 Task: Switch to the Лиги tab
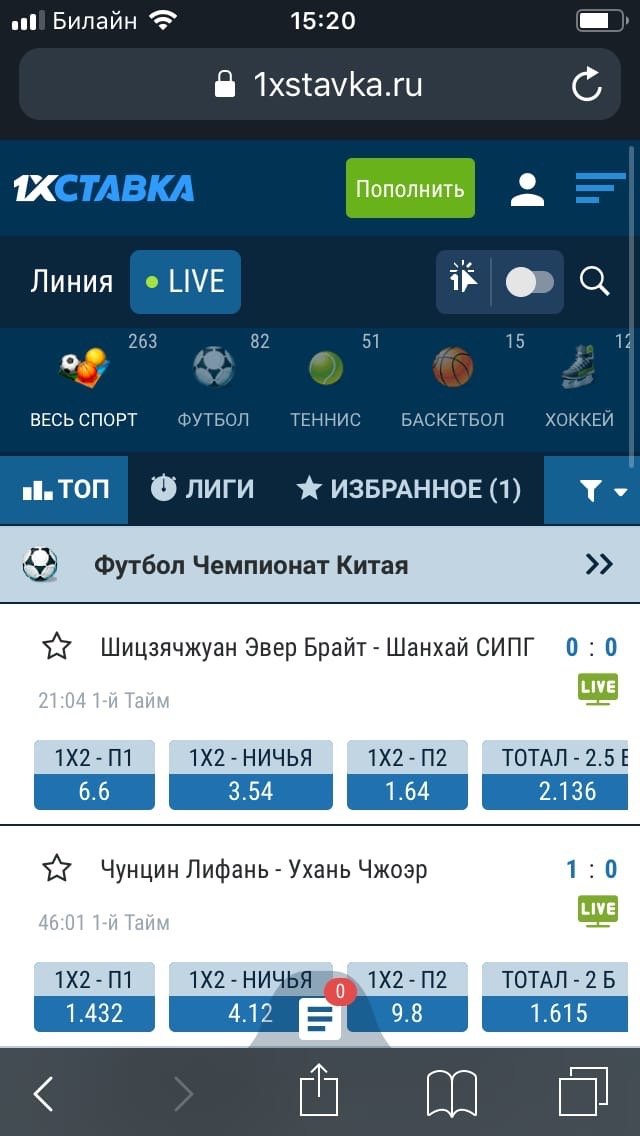coord(202,489)
